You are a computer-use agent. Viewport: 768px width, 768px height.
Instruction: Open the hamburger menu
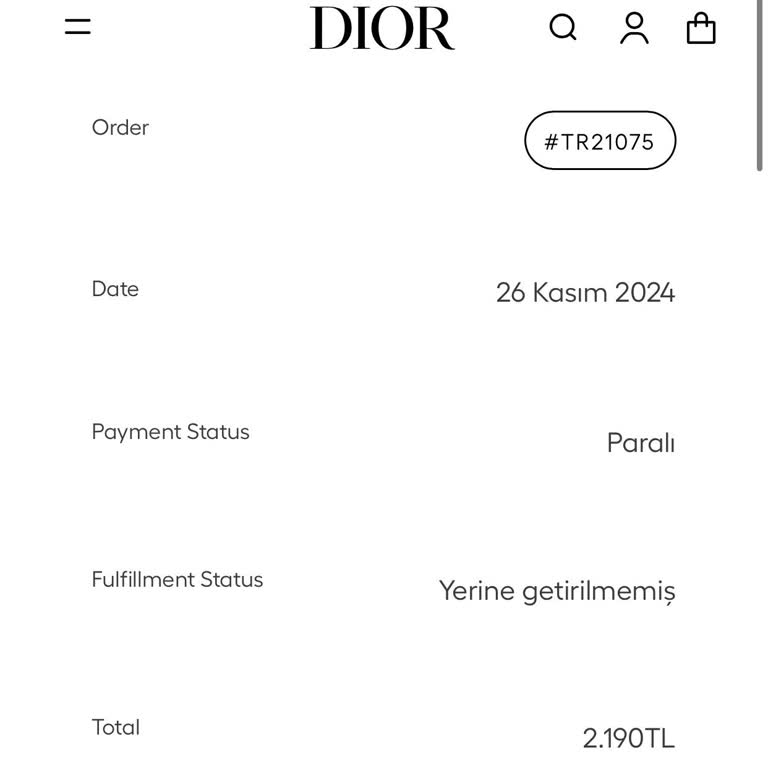click(78, 27)
